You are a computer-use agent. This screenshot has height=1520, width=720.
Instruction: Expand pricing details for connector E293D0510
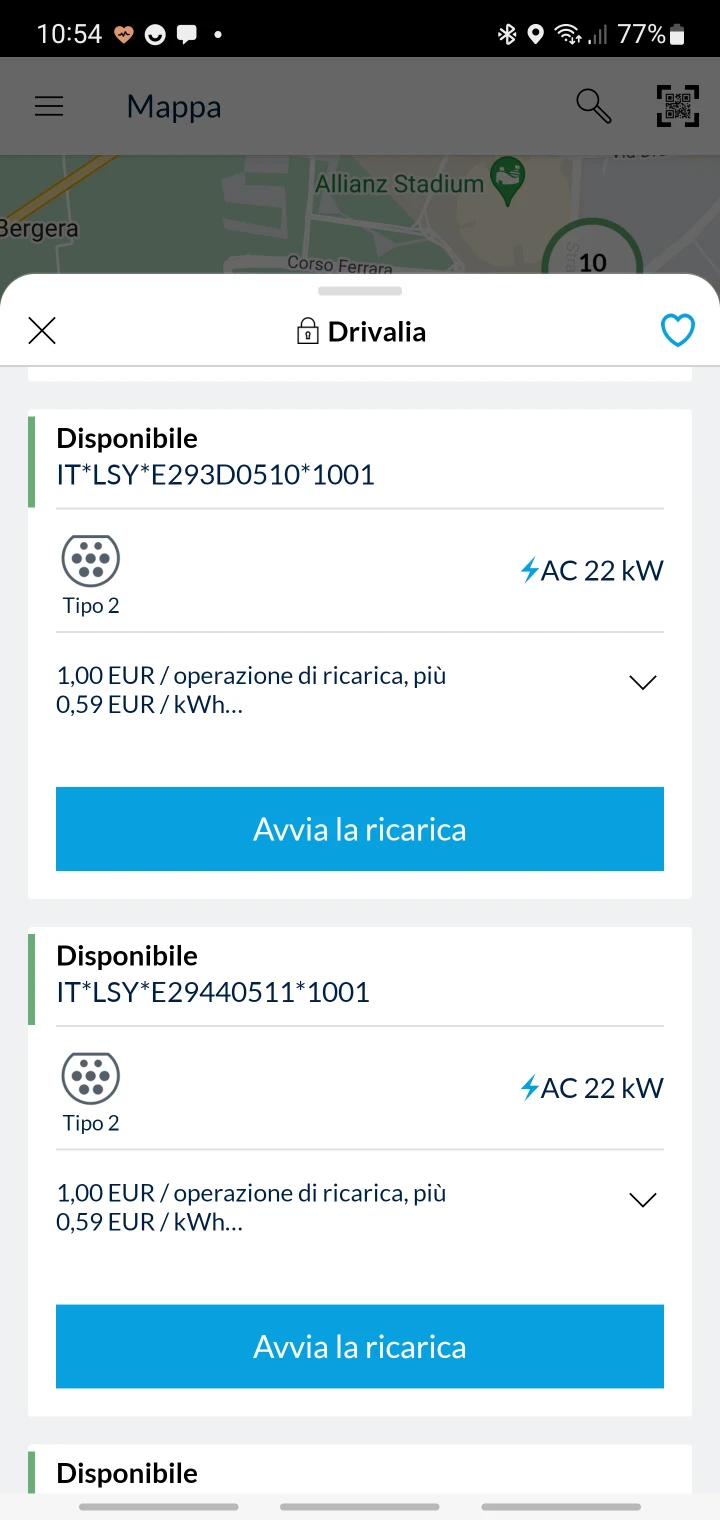click(642, 683)
